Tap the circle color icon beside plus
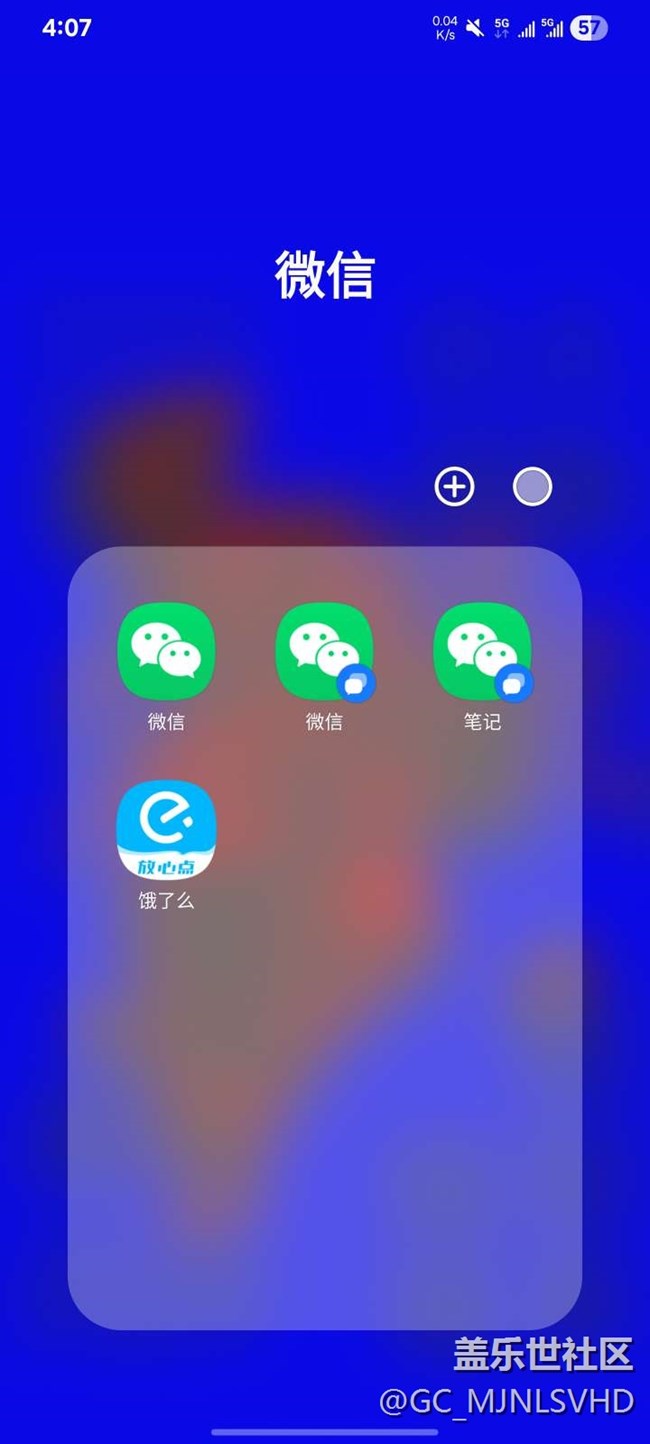 point(532,487)
